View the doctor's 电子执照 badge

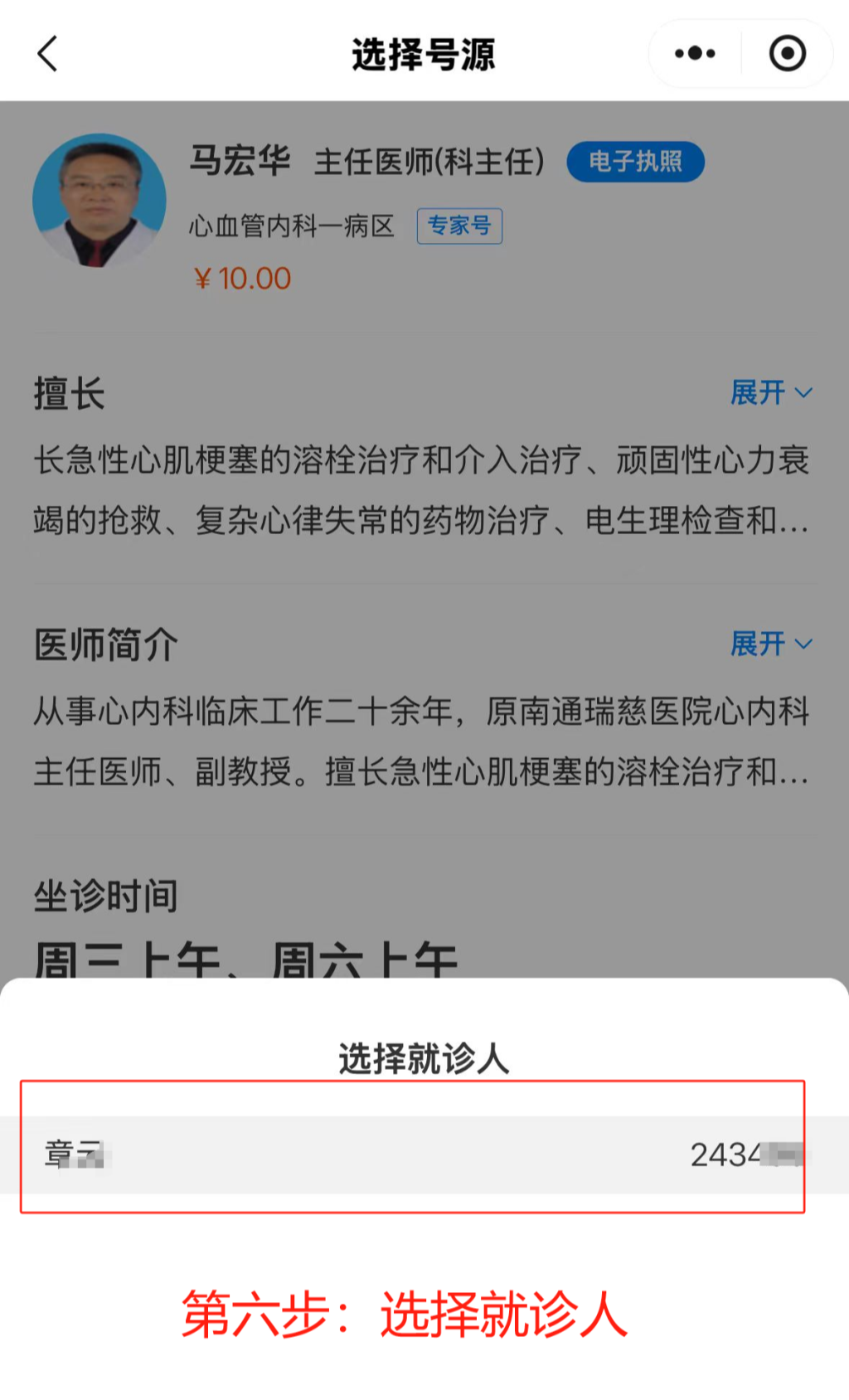pyautogui.click(x=635, y=162)
